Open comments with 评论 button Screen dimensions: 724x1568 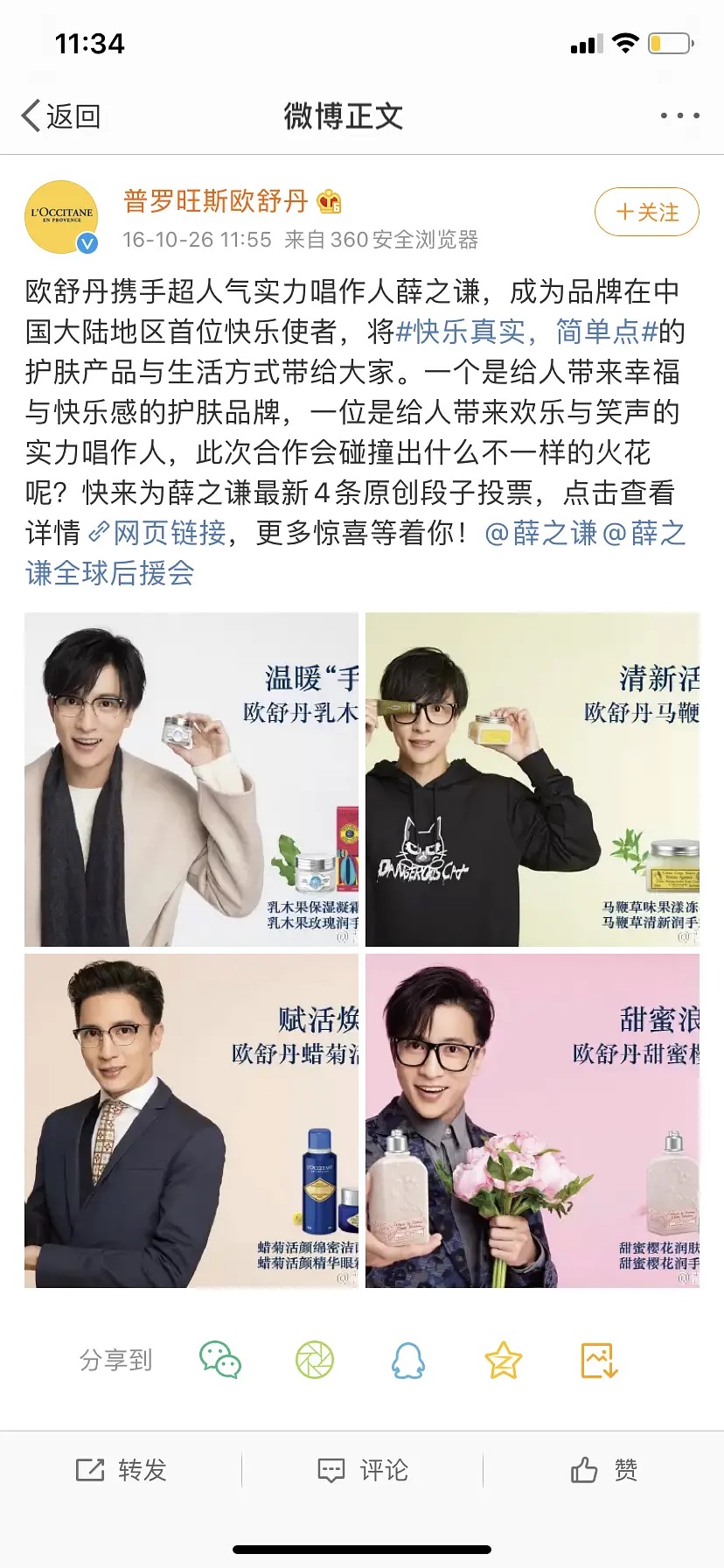[x=363, y=1470]
